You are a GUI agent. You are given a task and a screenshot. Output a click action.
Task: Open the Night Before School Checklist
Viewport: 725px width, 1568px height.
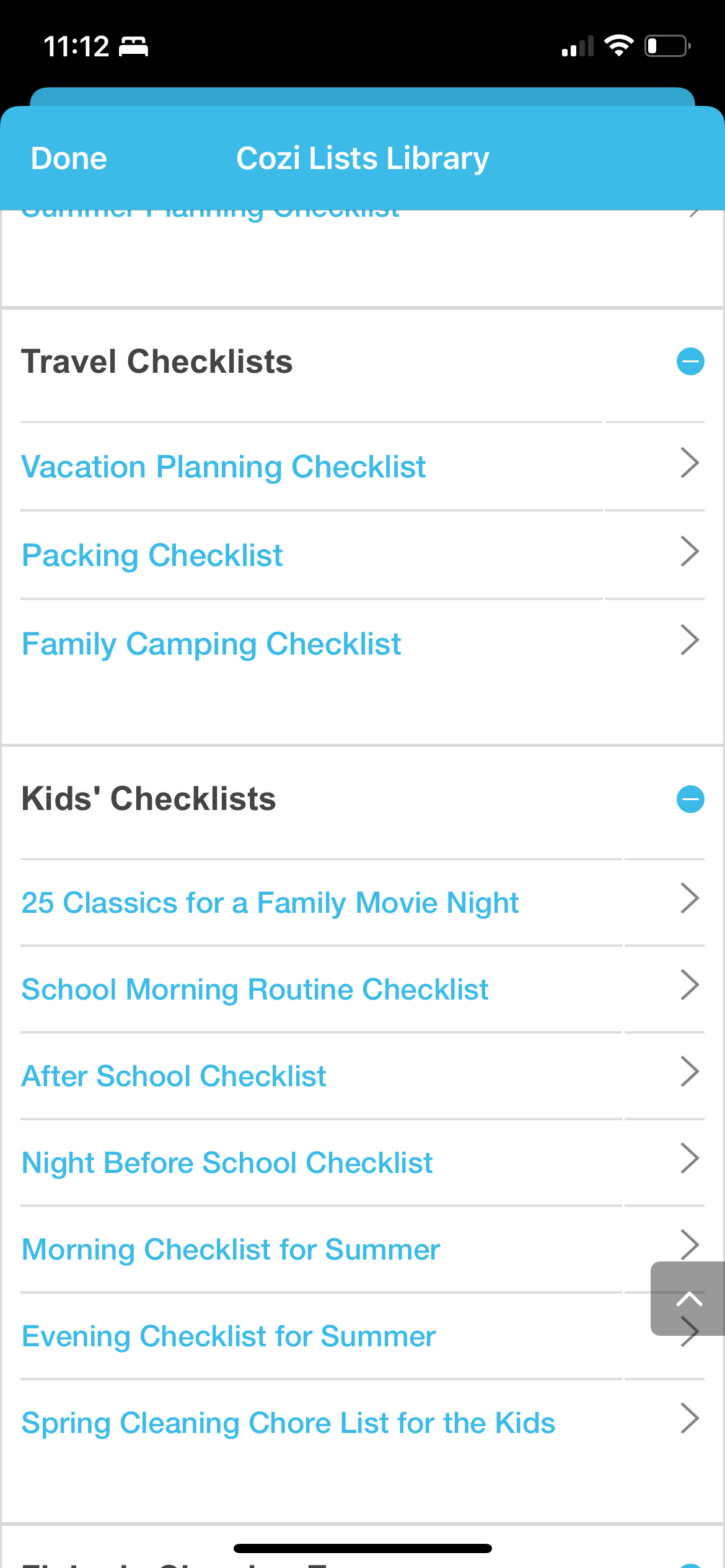(x=227, y=1162)
